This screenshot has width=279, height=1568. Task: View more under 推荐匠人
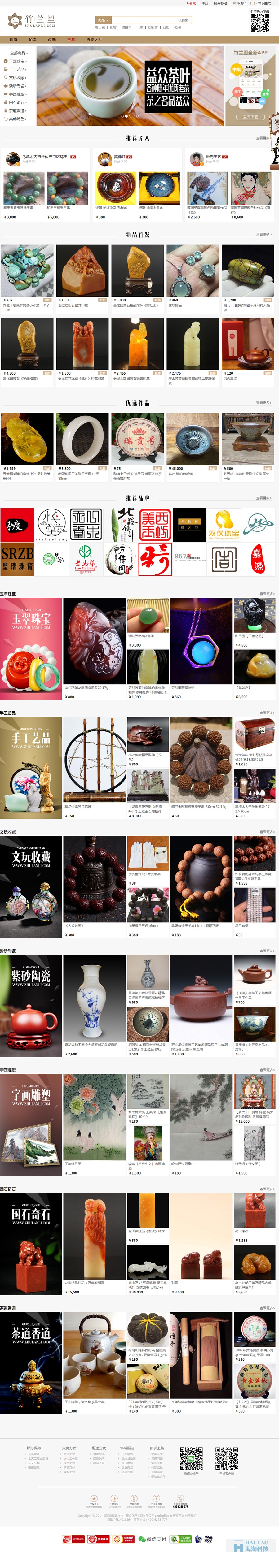pos(263,138)
